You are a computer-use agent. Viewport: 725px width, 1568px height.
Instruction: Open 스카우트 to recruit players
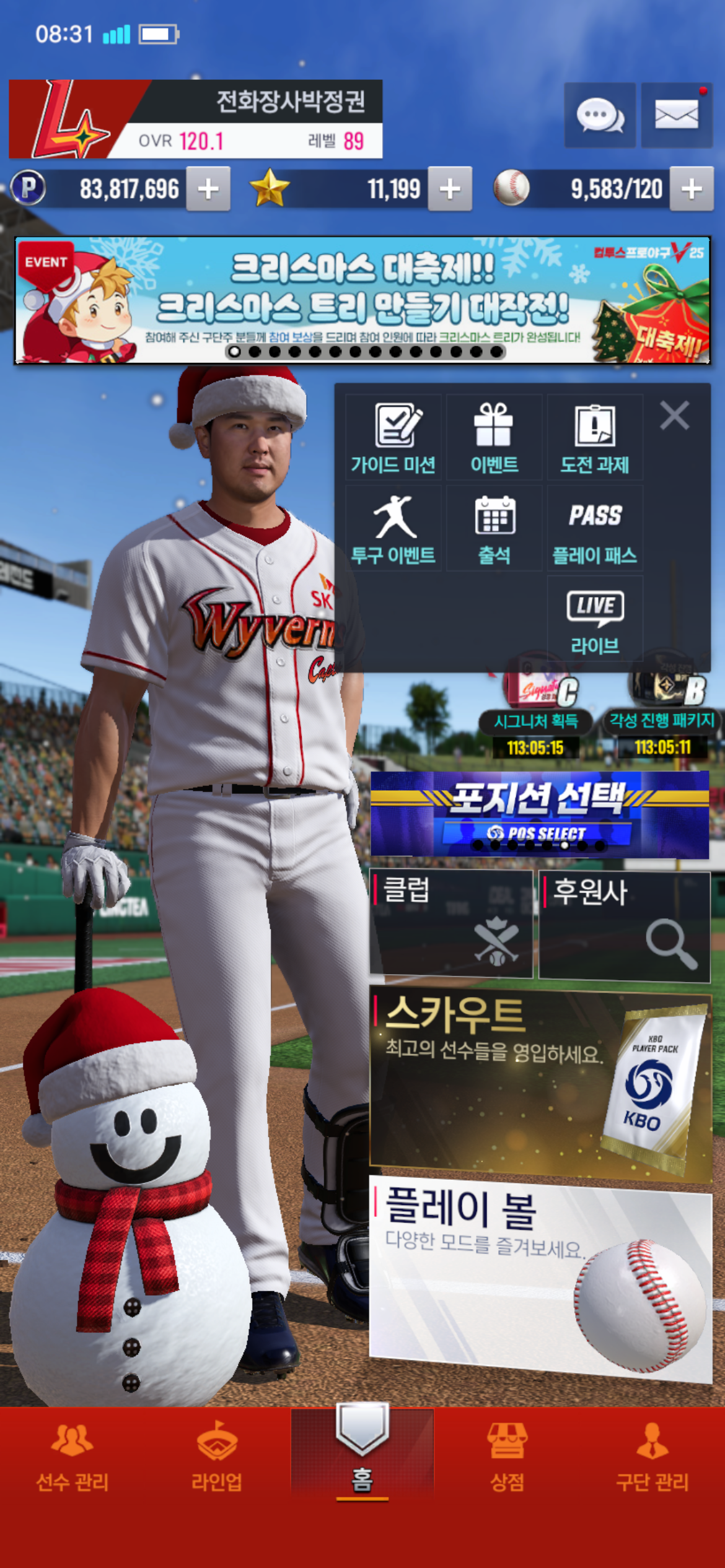(539, 1085)
